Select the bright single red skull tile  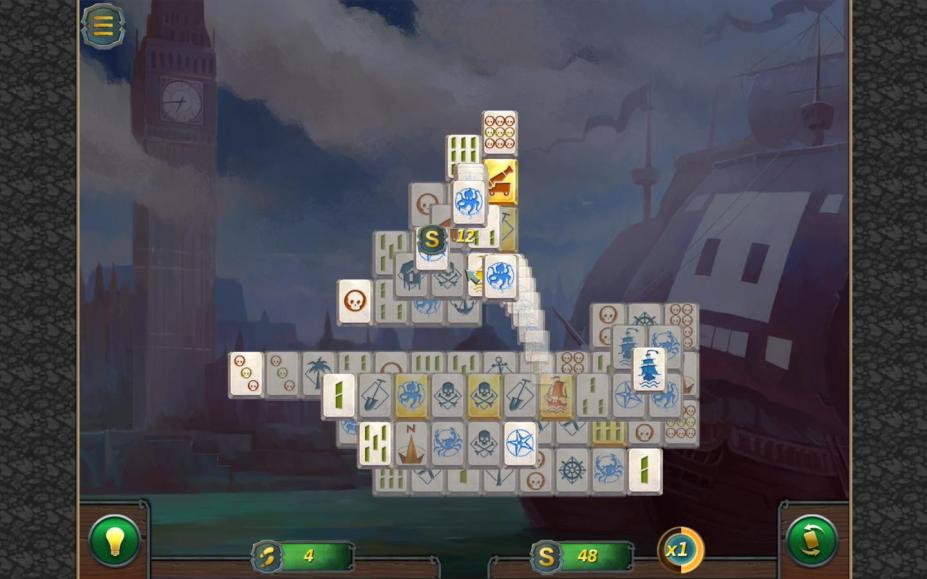[354, 300]
